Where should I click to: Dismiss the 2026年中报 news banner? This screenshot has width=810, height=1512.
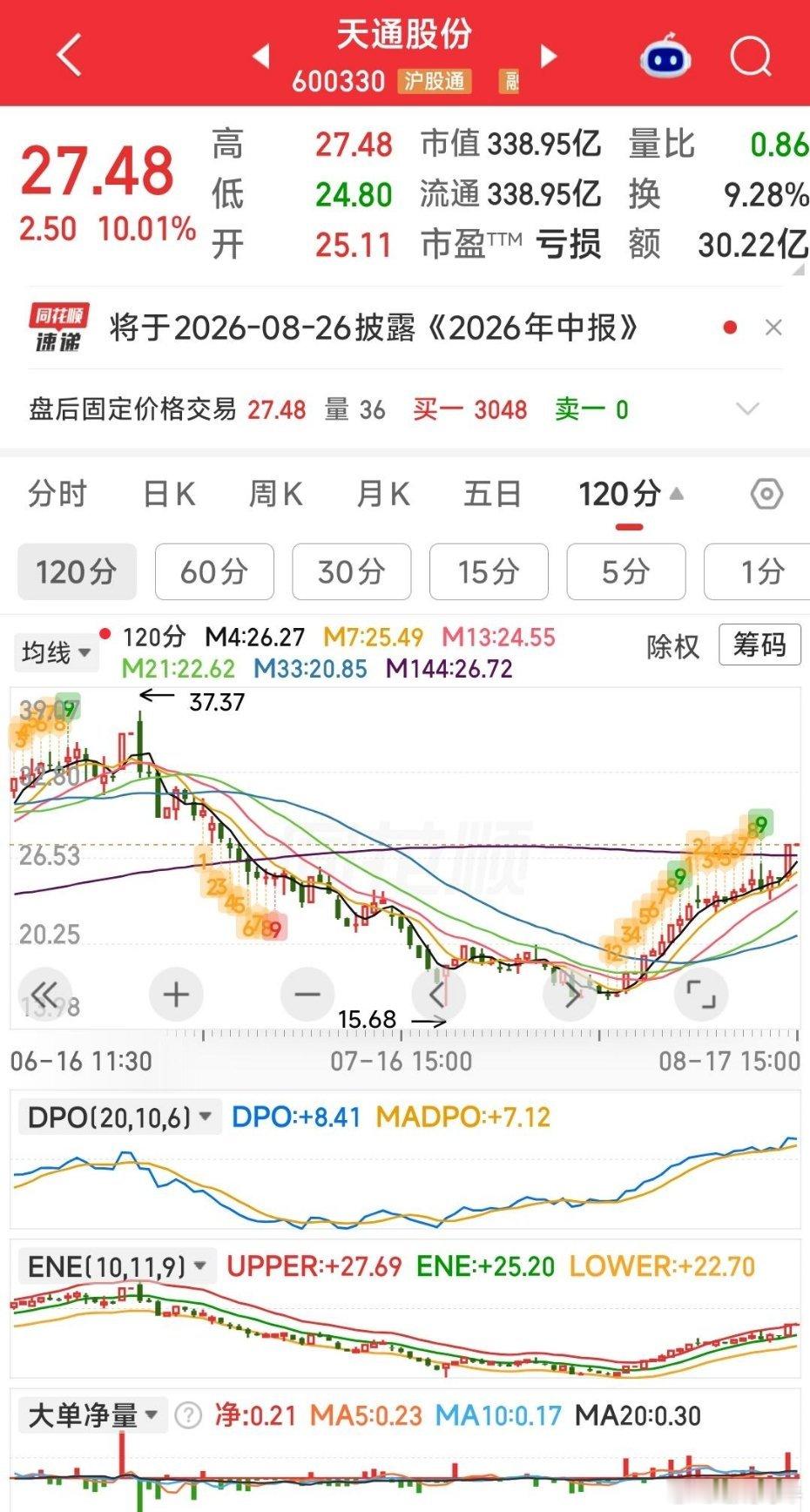773,327
